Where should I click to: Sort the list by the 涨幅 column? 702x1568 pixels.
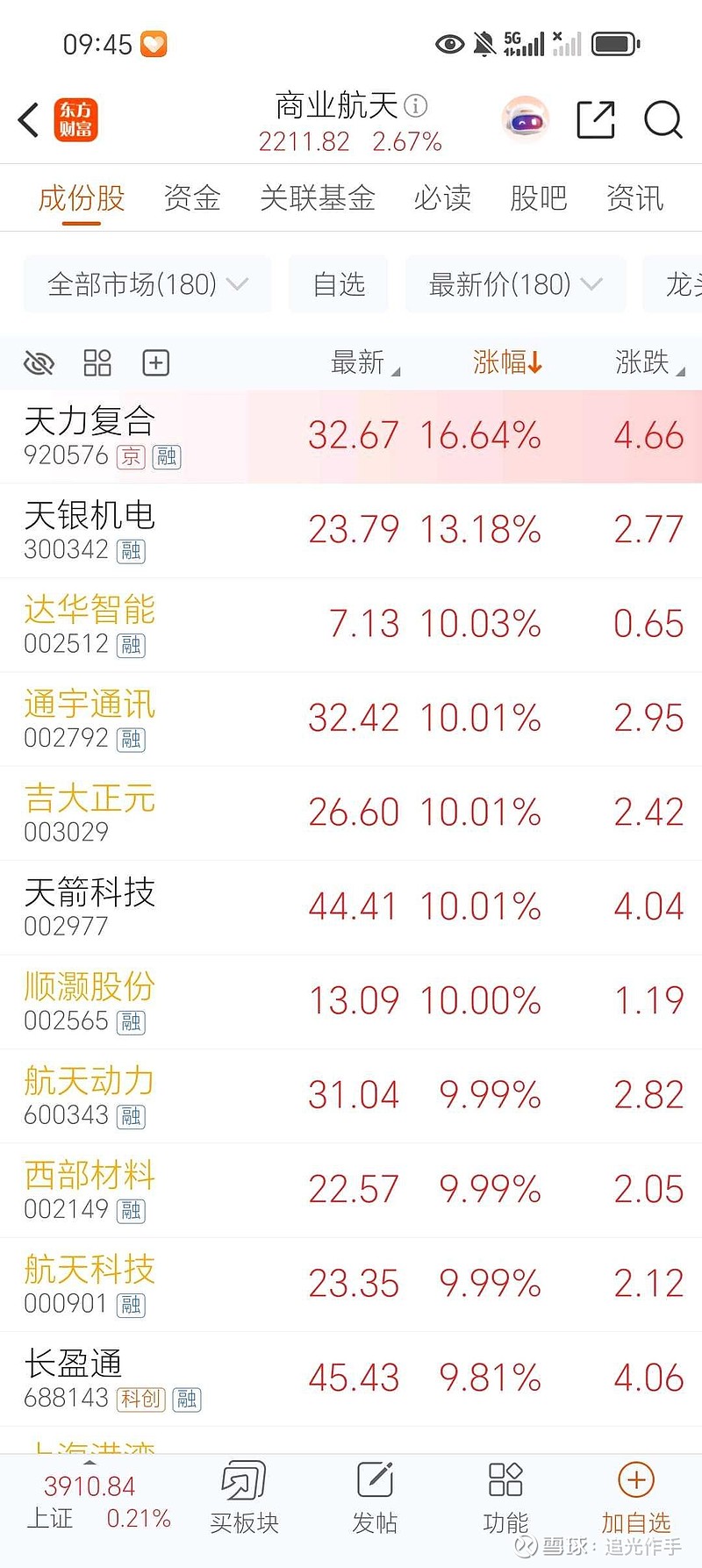coord(507,362)
